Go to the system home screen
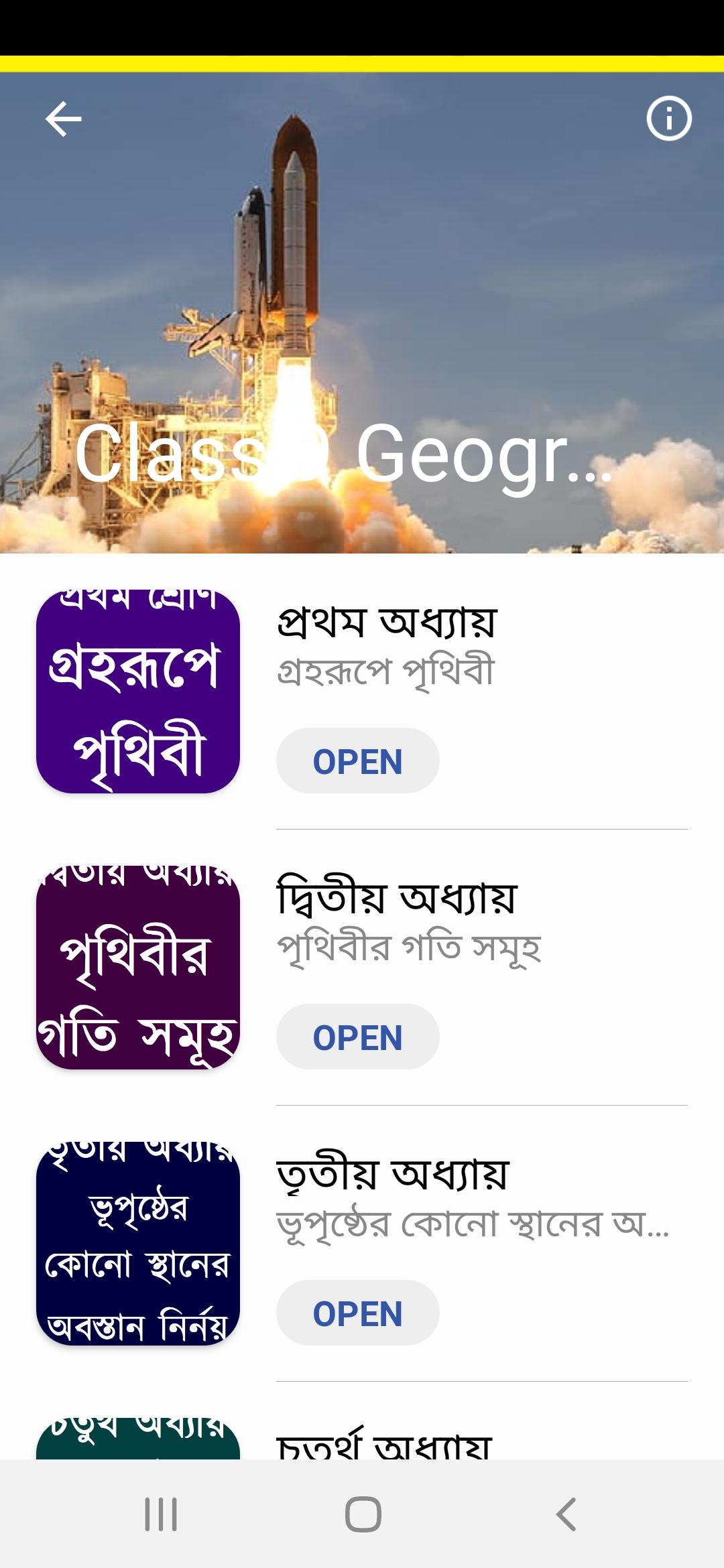Viewport: 724px width, 1568px height. pos(363,1514)
